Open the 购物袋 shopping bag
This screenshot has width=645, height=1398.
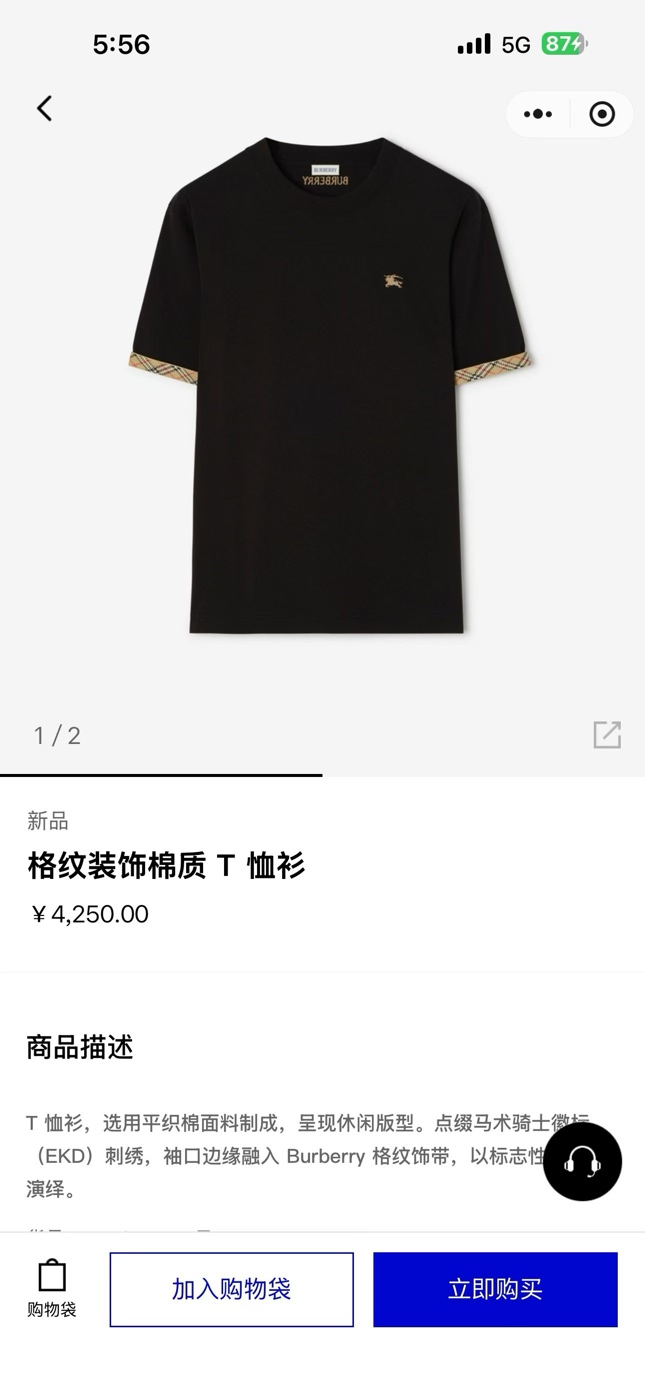coord(52,1288)
